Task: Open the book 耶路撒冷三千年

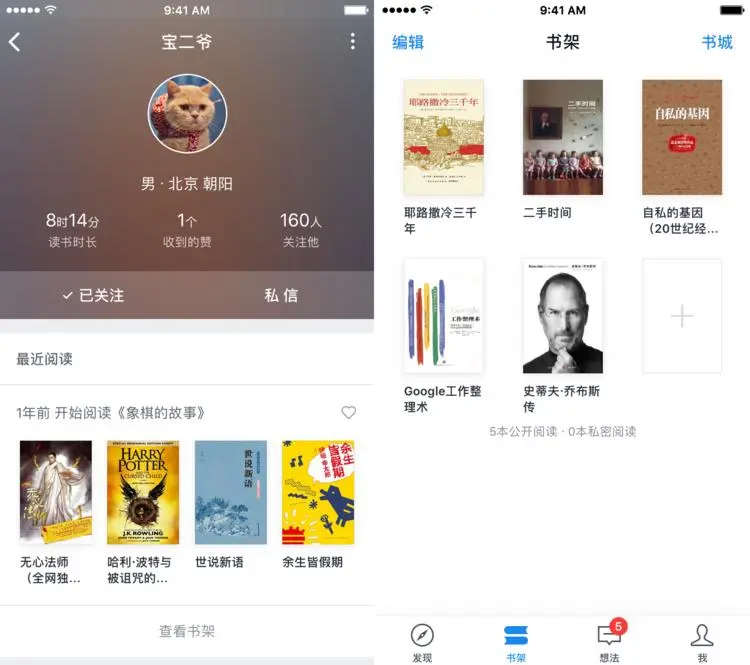Action: click(x=444, y=137)
